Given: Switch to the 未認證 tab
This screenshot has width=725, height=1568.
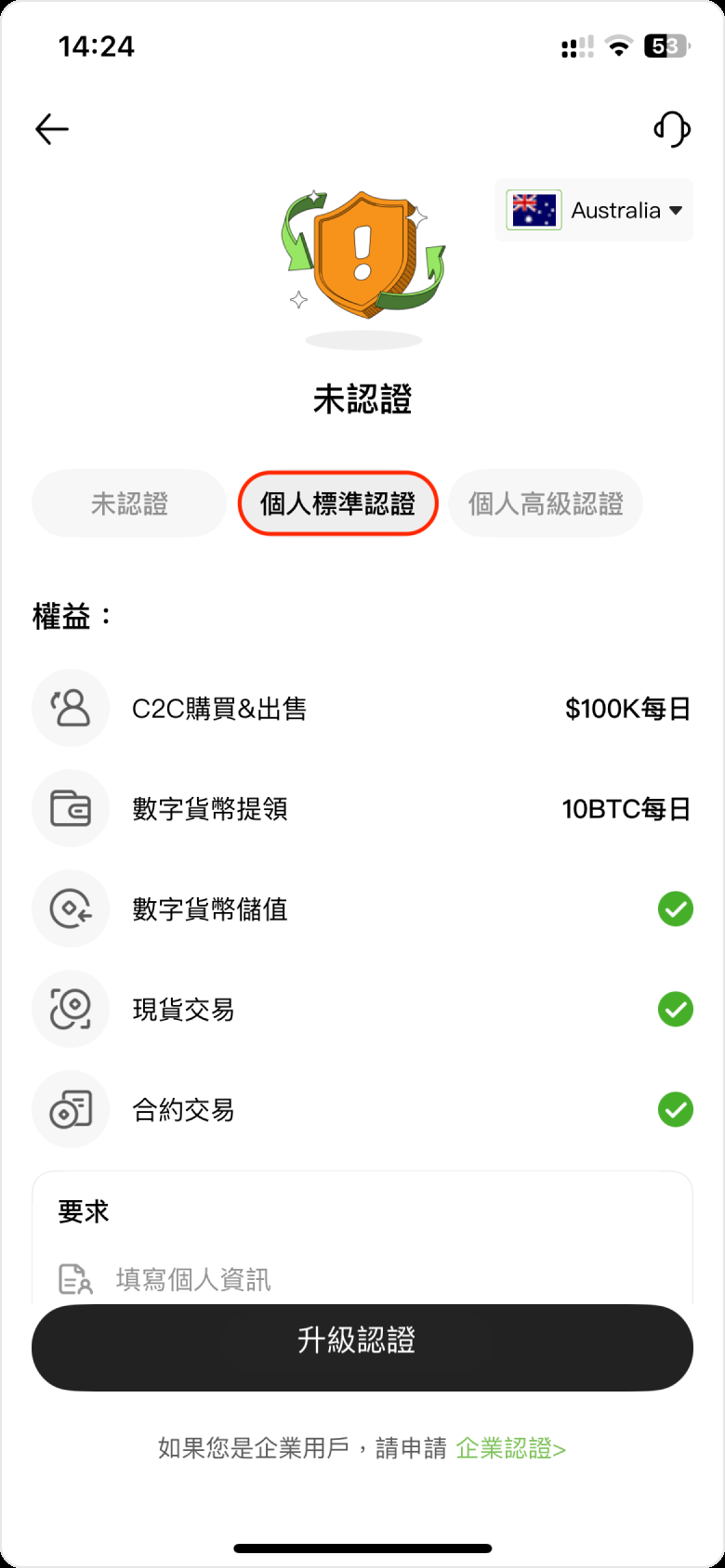Looking at the screenshot, I should [x=129, y=504].
